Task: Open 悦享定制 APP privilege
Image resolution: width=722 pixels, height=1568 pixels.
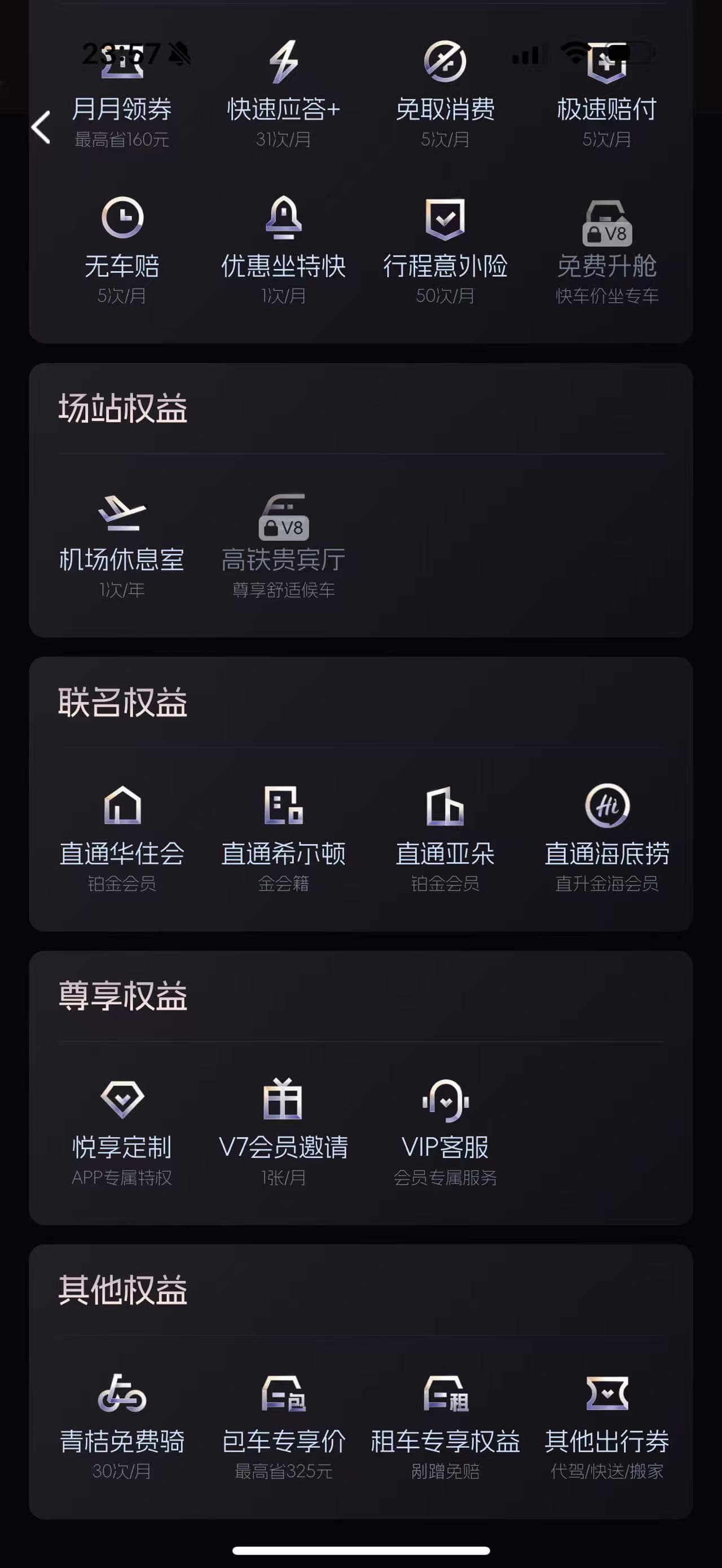Action: 122,1132
